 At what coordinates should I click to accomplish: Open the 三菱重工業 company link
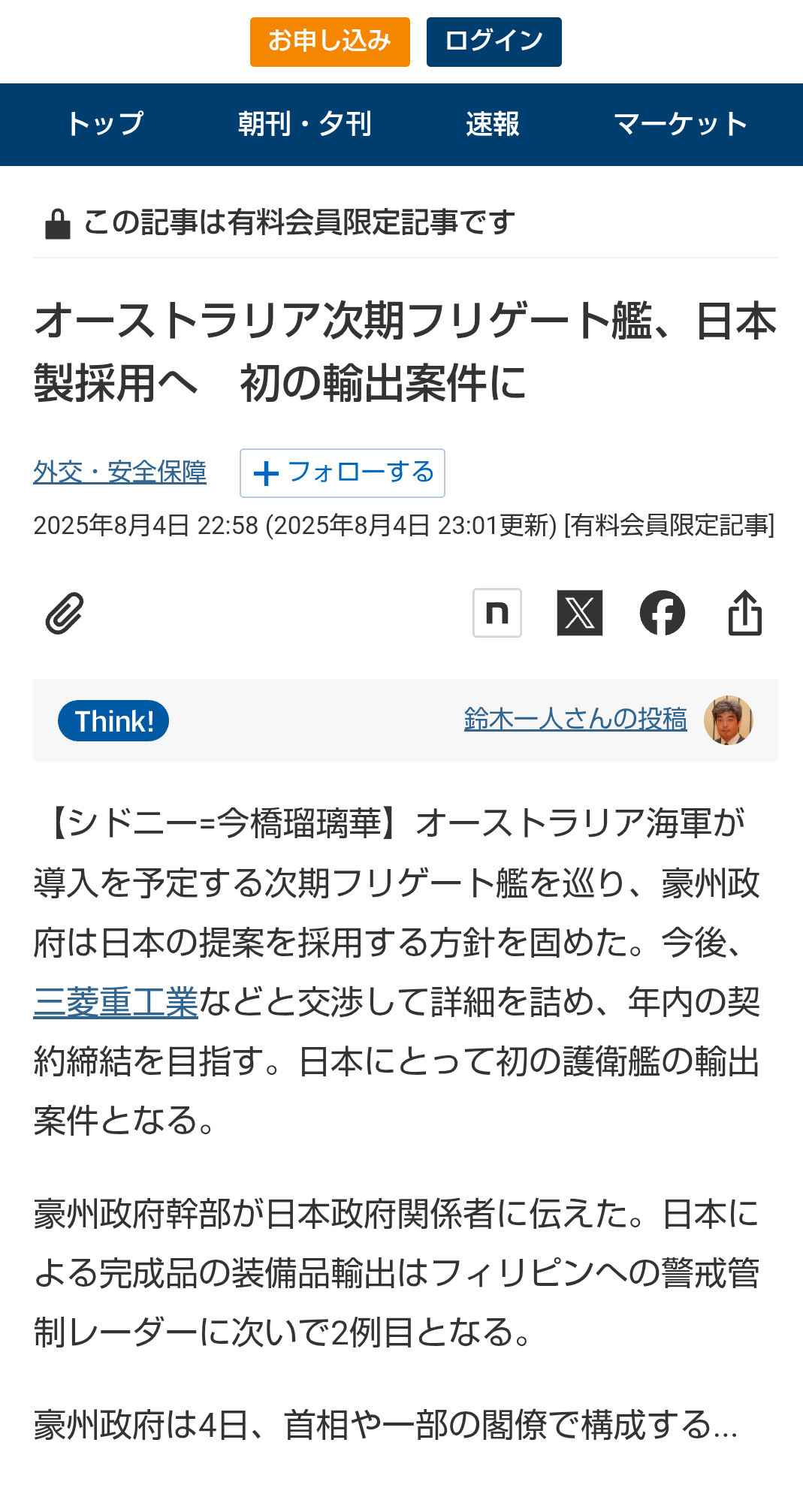116,1003
